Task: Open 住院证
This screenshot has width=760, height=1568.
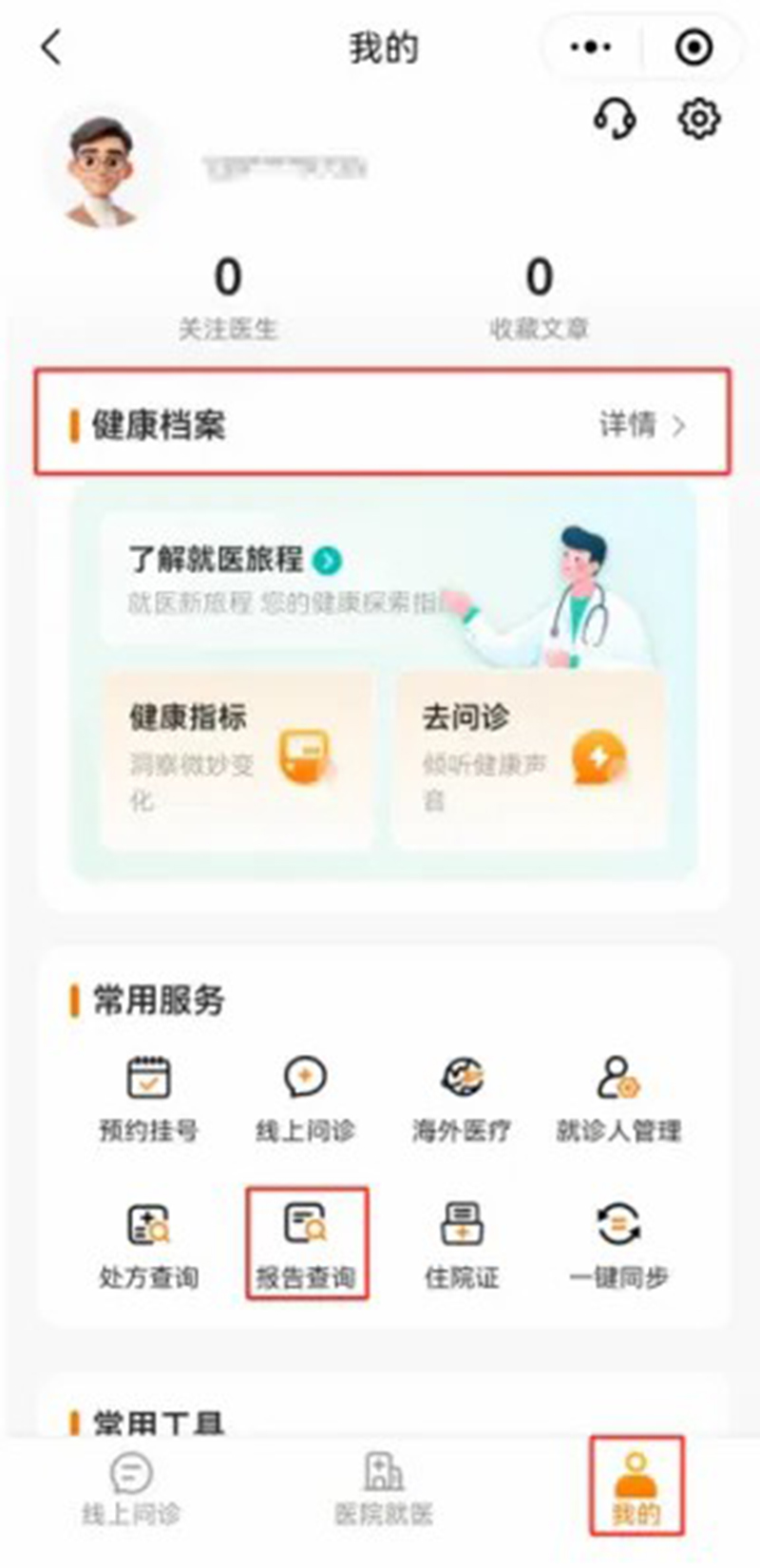Action: 462,1243
